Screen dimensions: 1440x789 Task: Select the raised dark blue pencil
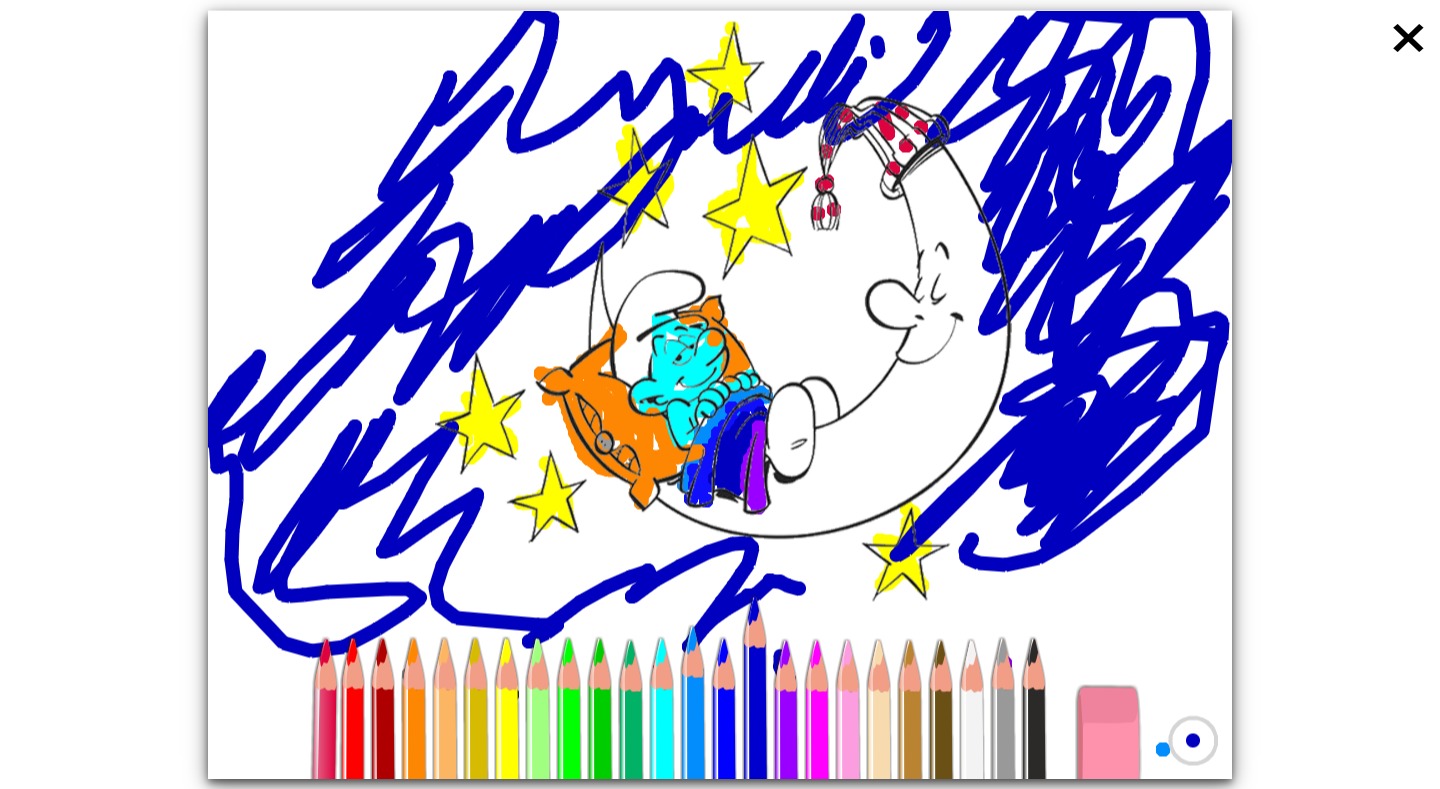tap(756, 710)
